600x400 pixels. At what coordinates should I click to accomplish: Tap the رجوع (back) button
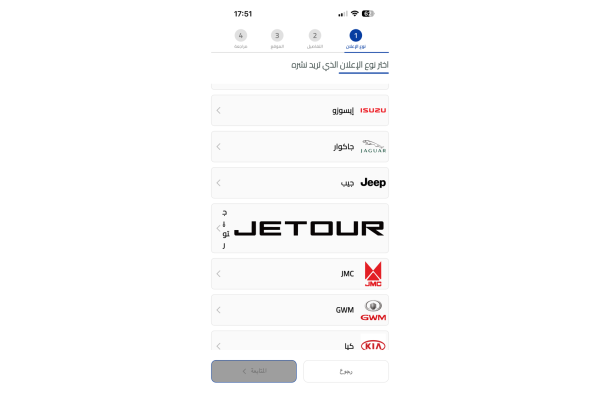point(345,371)
